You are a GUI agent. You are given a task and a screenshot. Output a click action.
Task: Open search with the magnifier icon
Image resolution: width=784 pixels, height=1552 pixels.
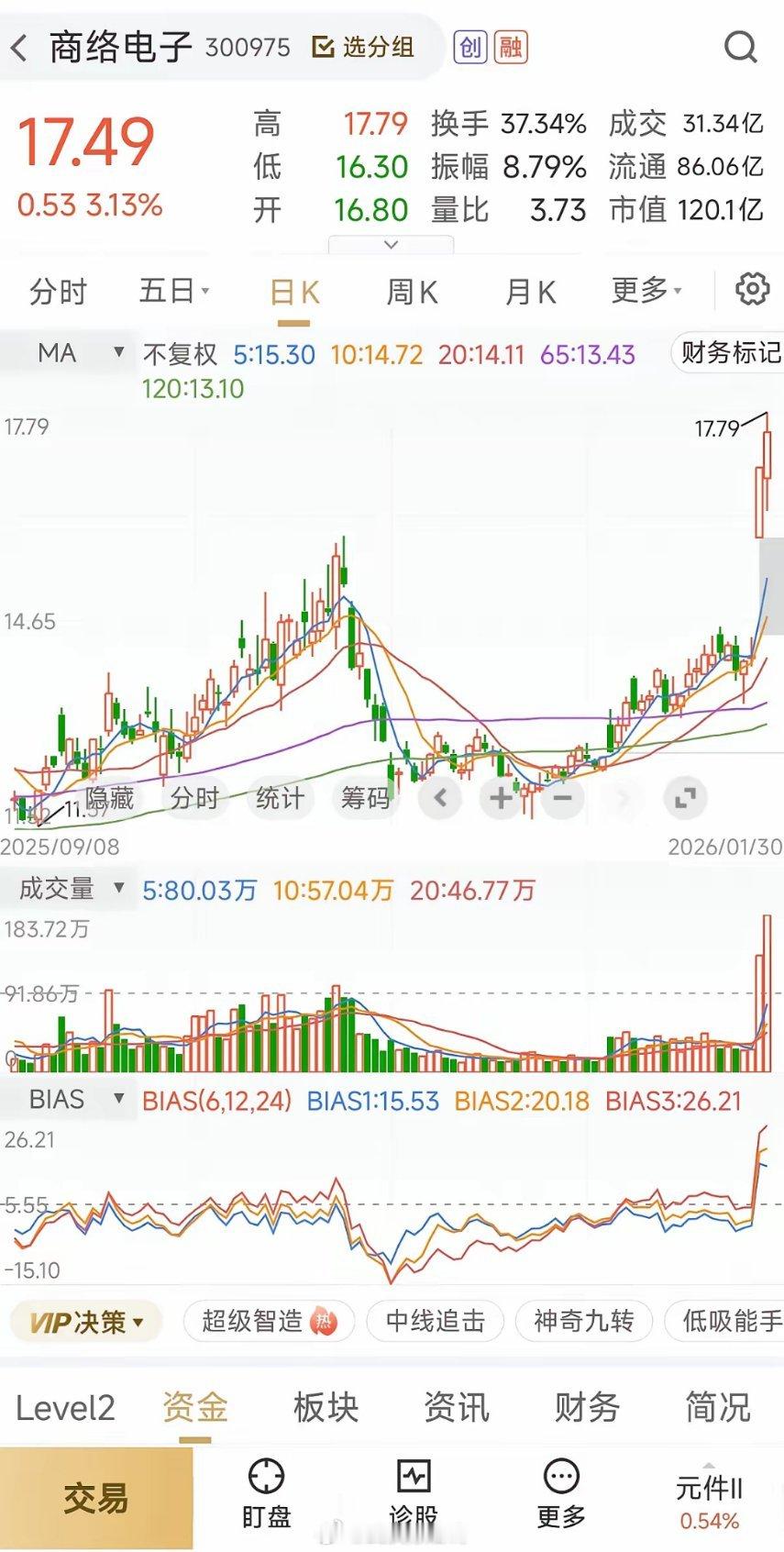point(740,47)
